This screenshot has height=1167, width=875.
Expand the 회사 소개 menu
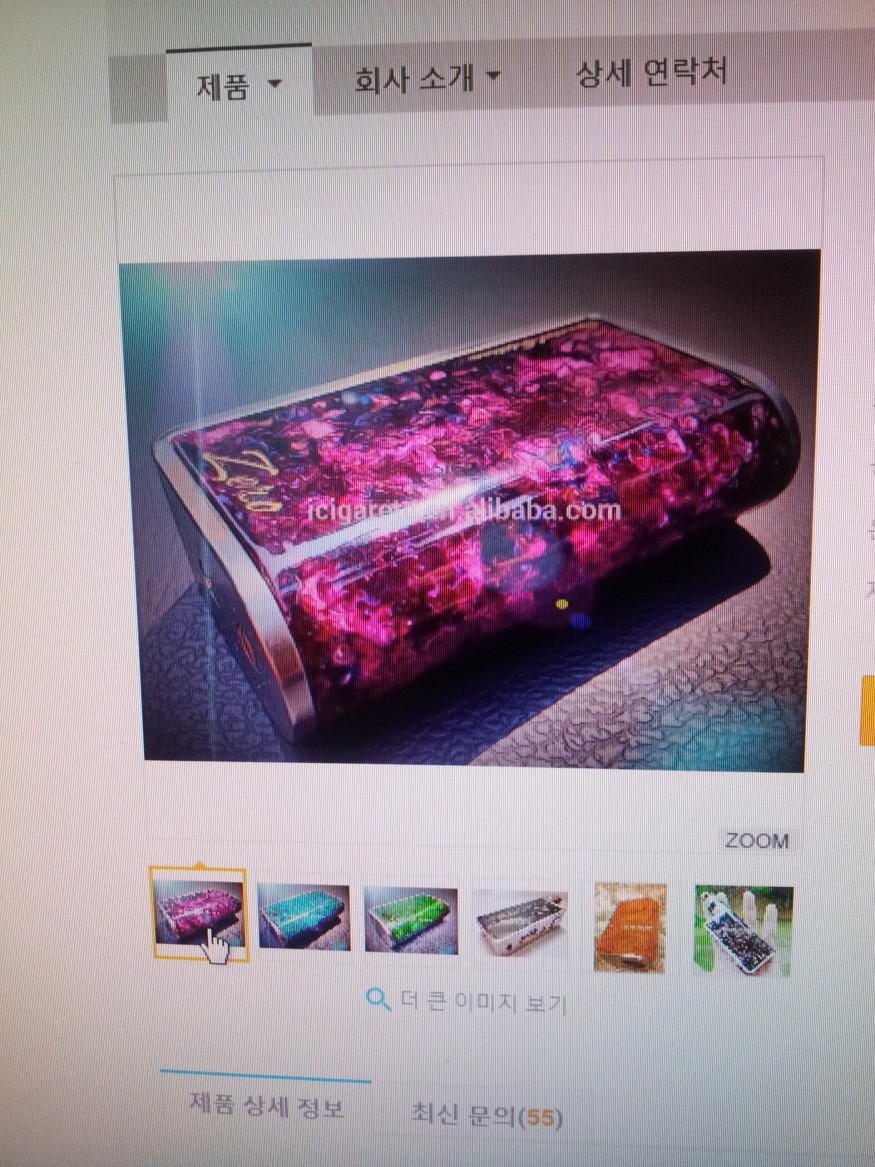(x=427, y=79)
